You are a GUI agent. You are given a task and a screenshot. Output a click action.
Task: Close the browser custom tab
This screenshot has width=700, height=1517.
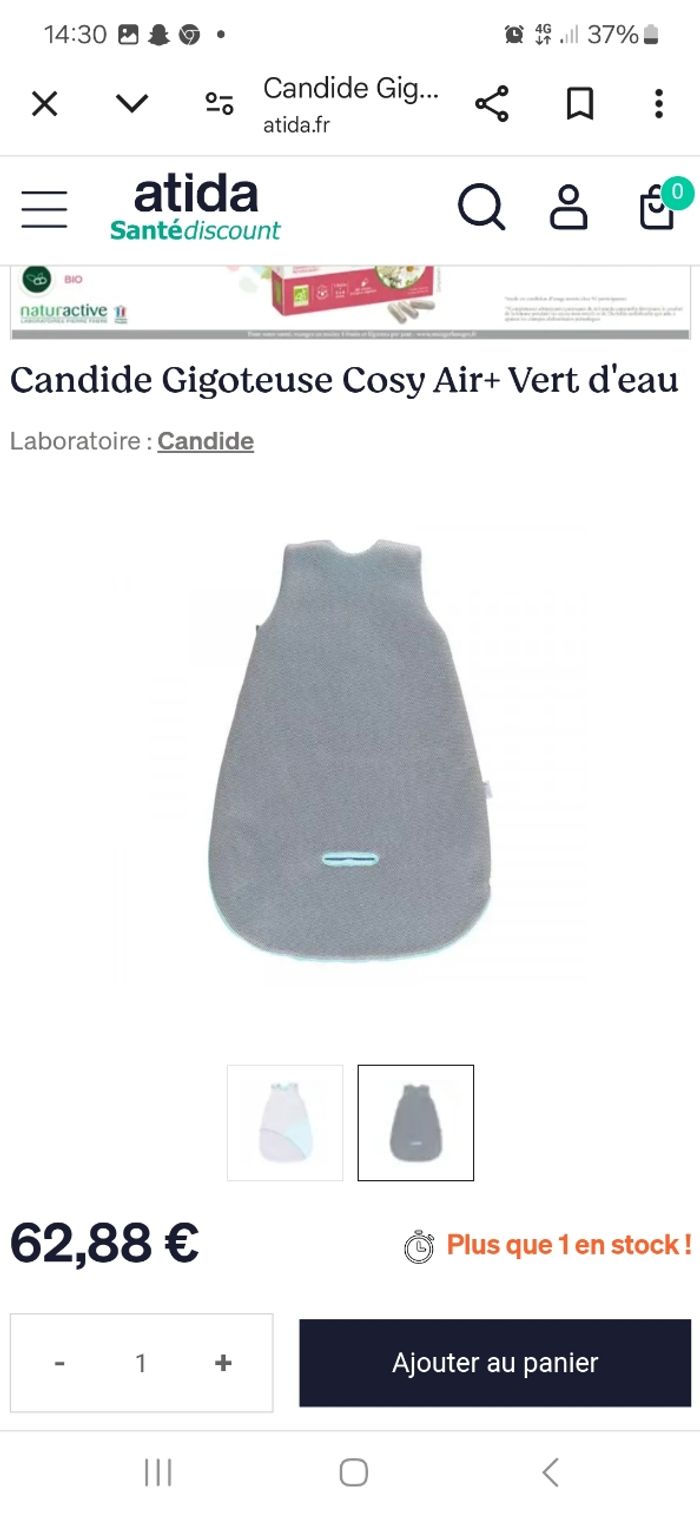[x=44, y=104]
